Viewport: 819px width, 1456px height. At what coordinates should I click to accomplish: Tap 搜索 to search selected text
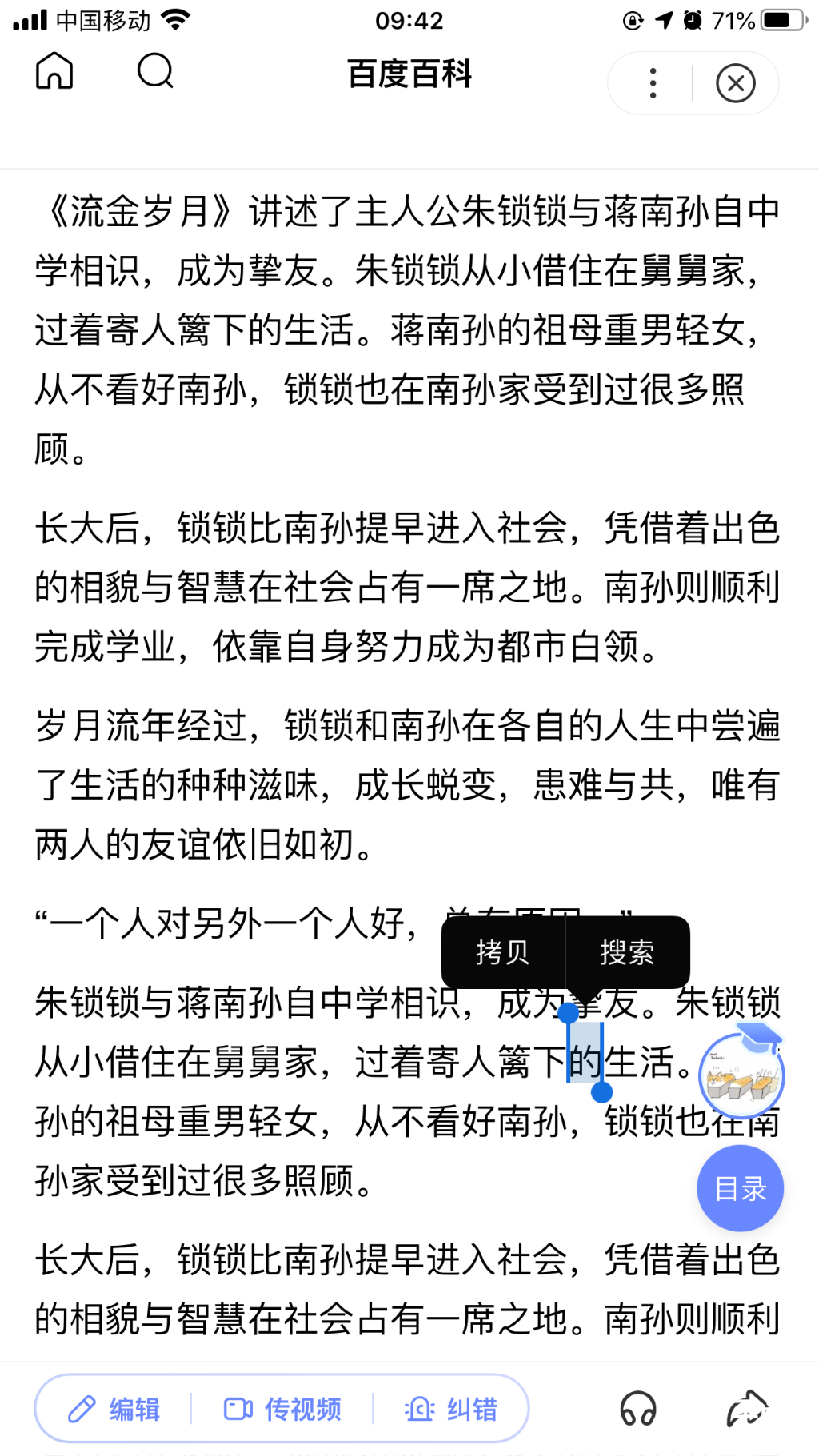(x=628, y=952)
